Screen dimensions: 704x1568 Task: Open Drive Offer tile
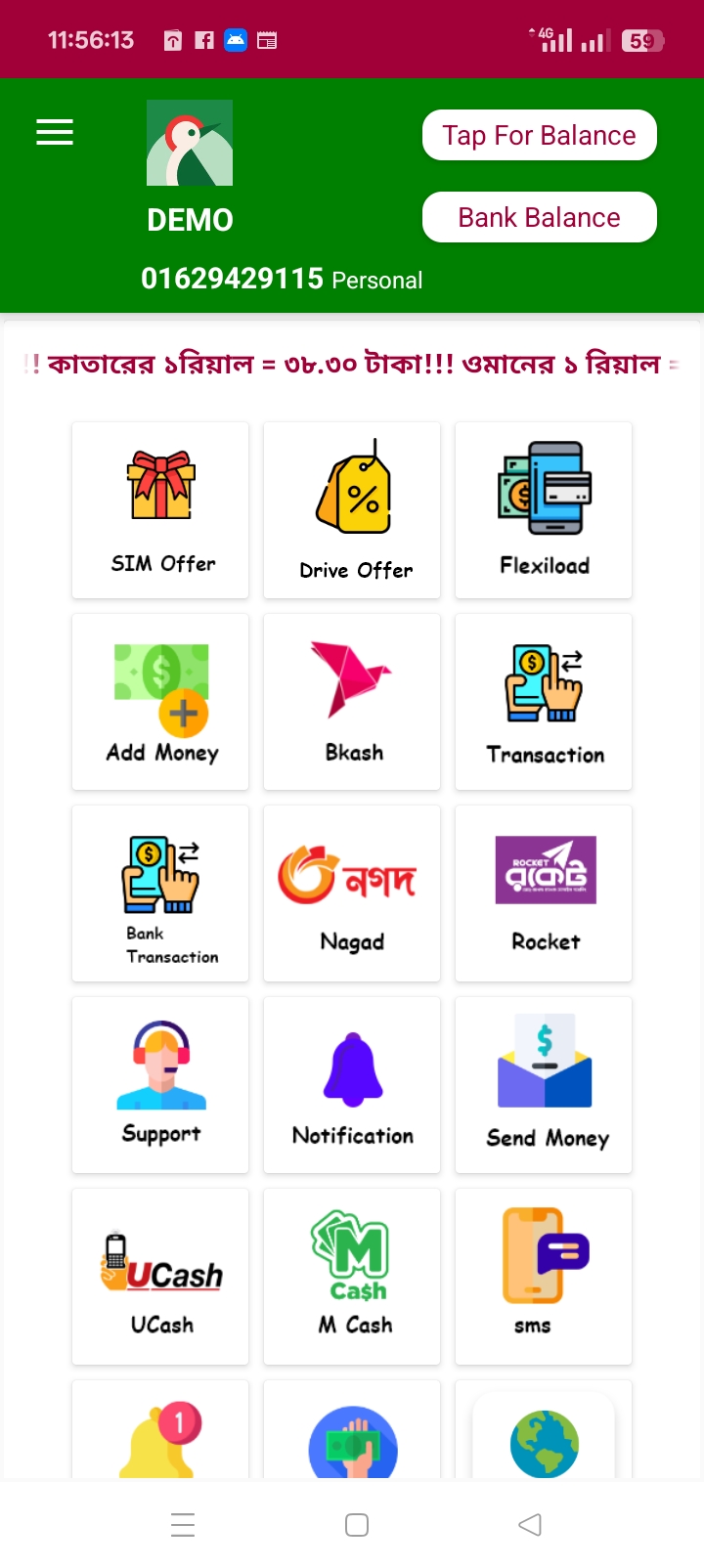(x=352, y=509)
